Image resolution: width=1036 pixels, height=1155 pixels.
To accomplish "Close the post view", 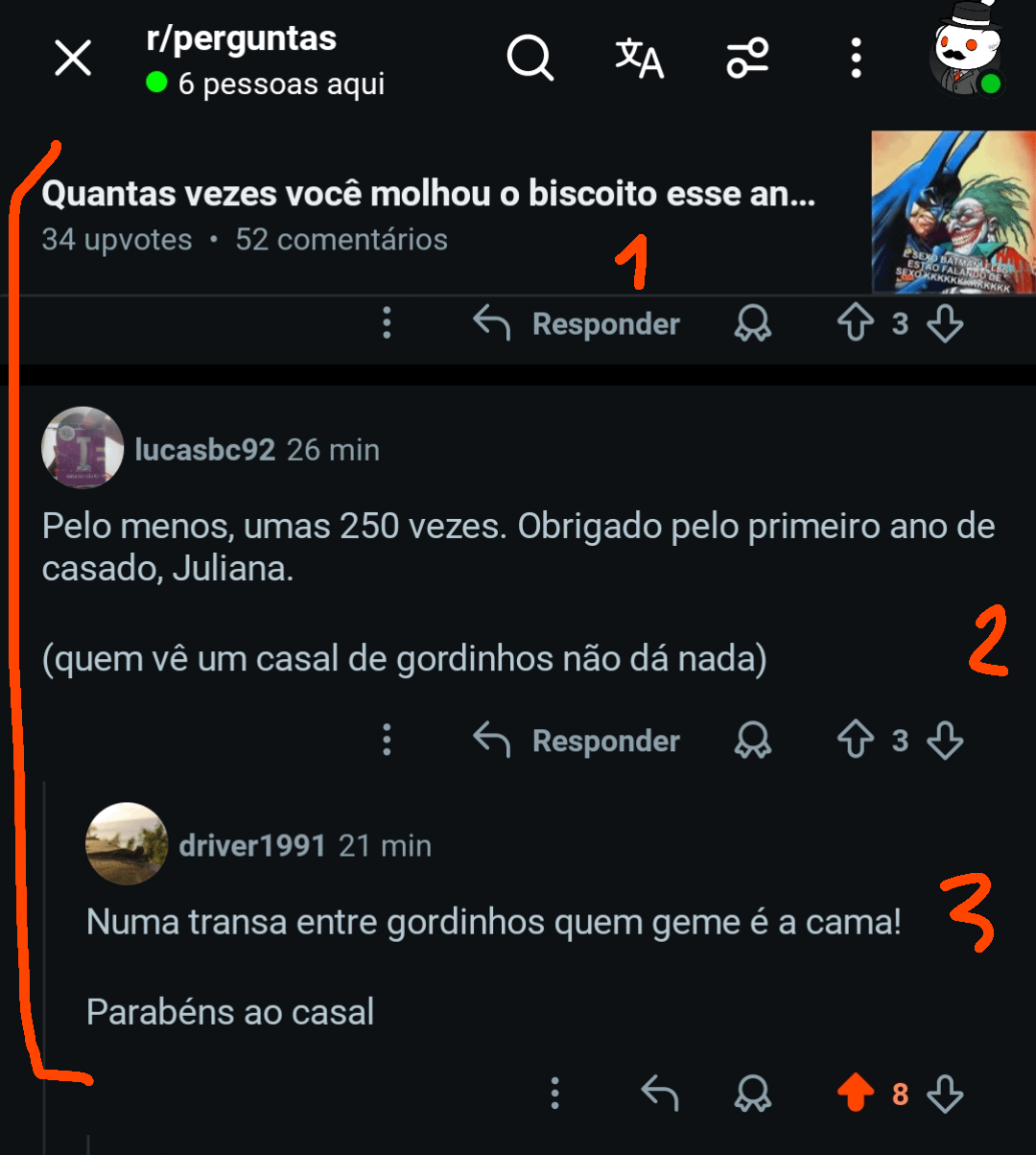I will [73, 59].
